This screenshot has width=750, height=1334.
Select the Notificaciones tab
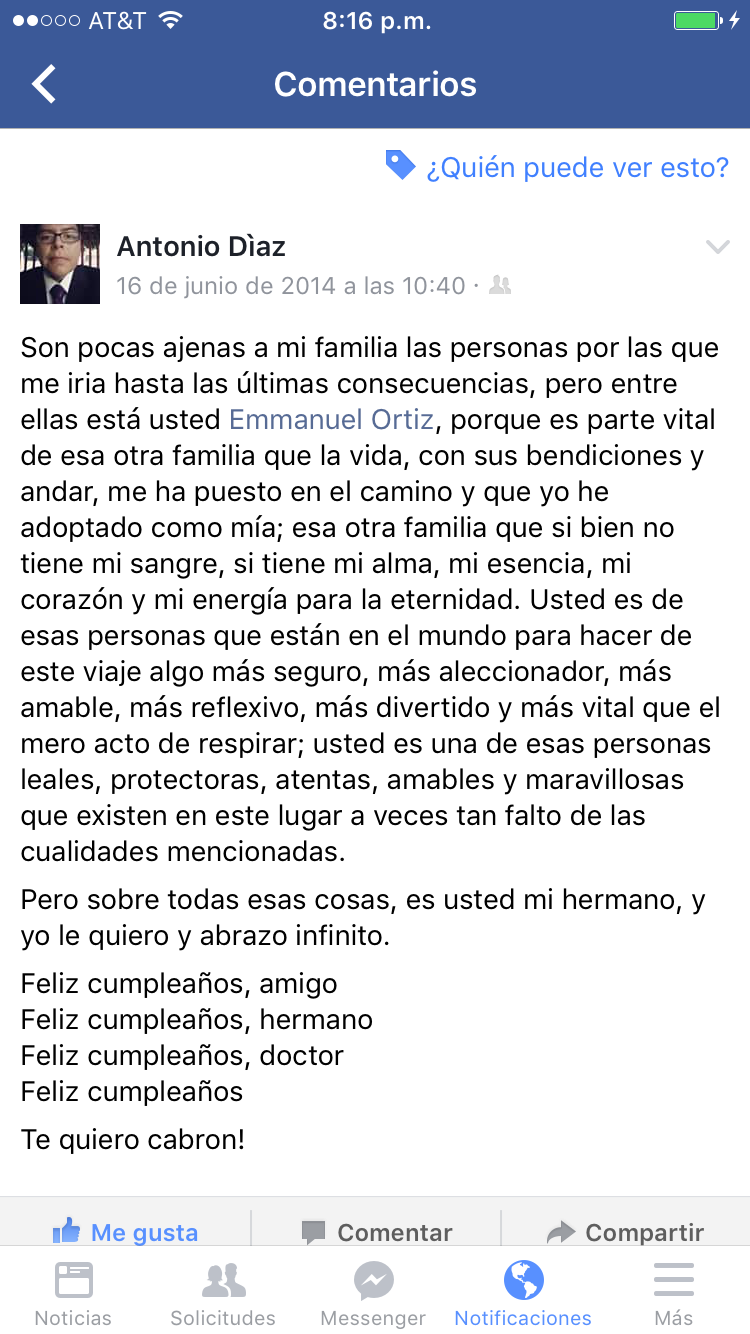[523, 1294]
